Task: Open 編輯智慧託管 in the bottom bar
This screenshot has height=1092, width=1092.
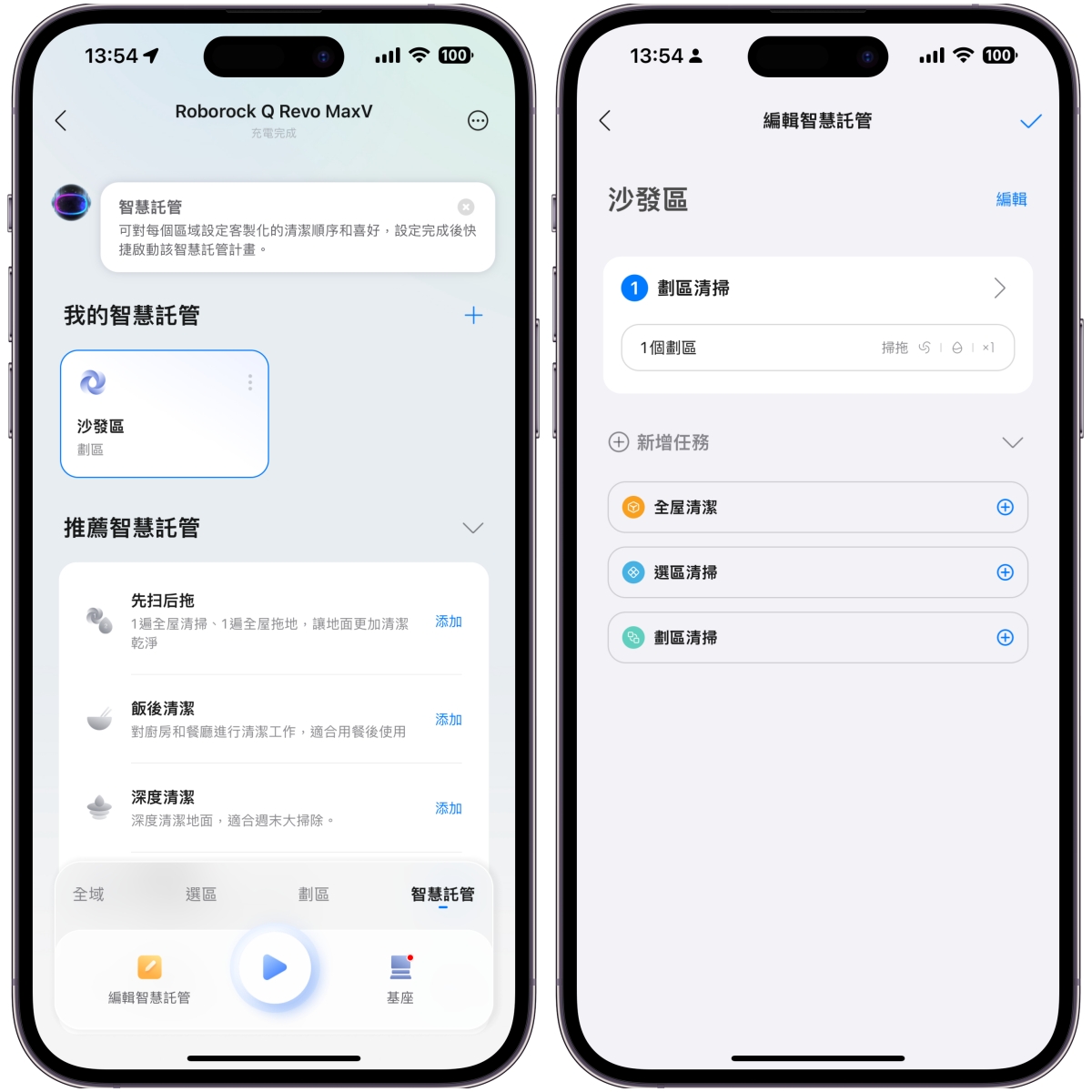Action: 149,978
